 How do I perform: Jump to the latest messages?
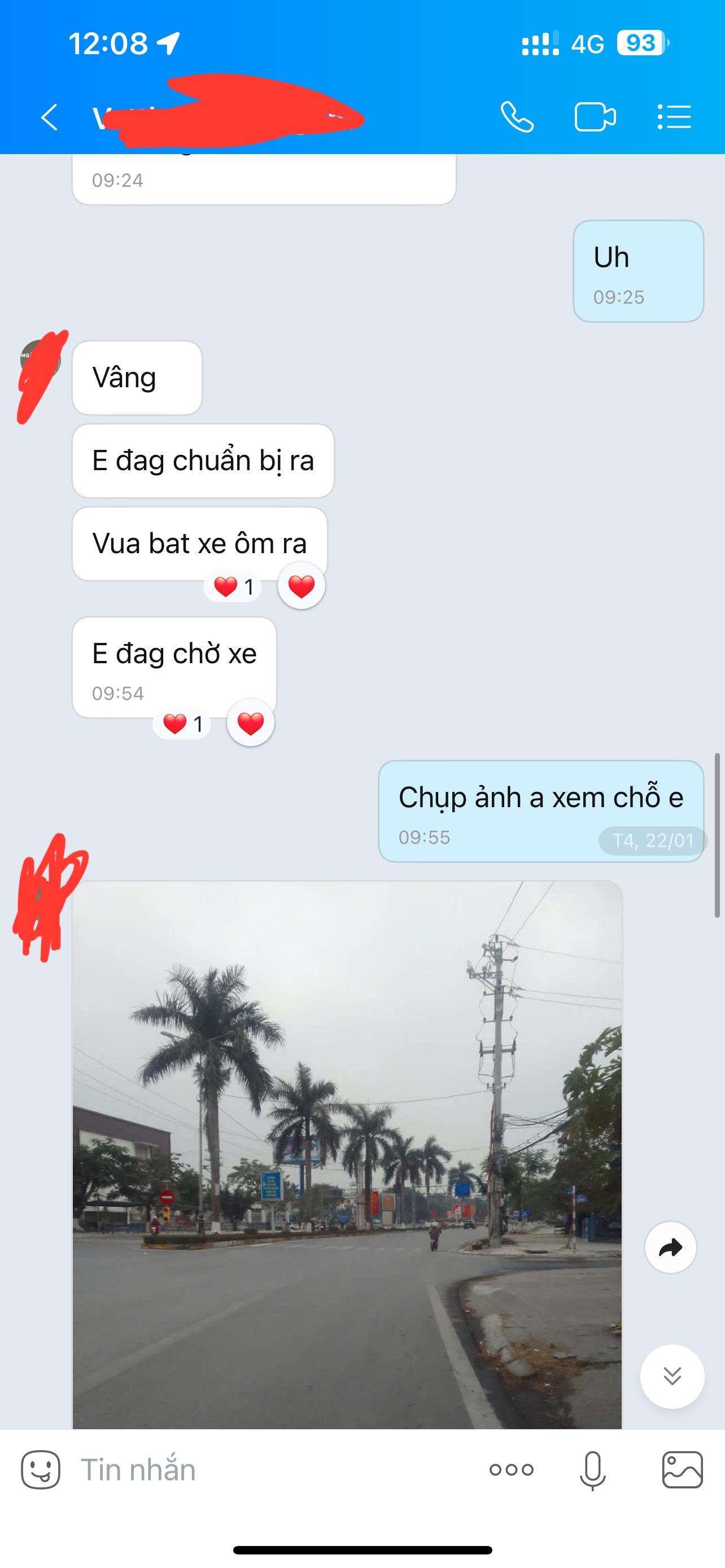point(672,1376)
